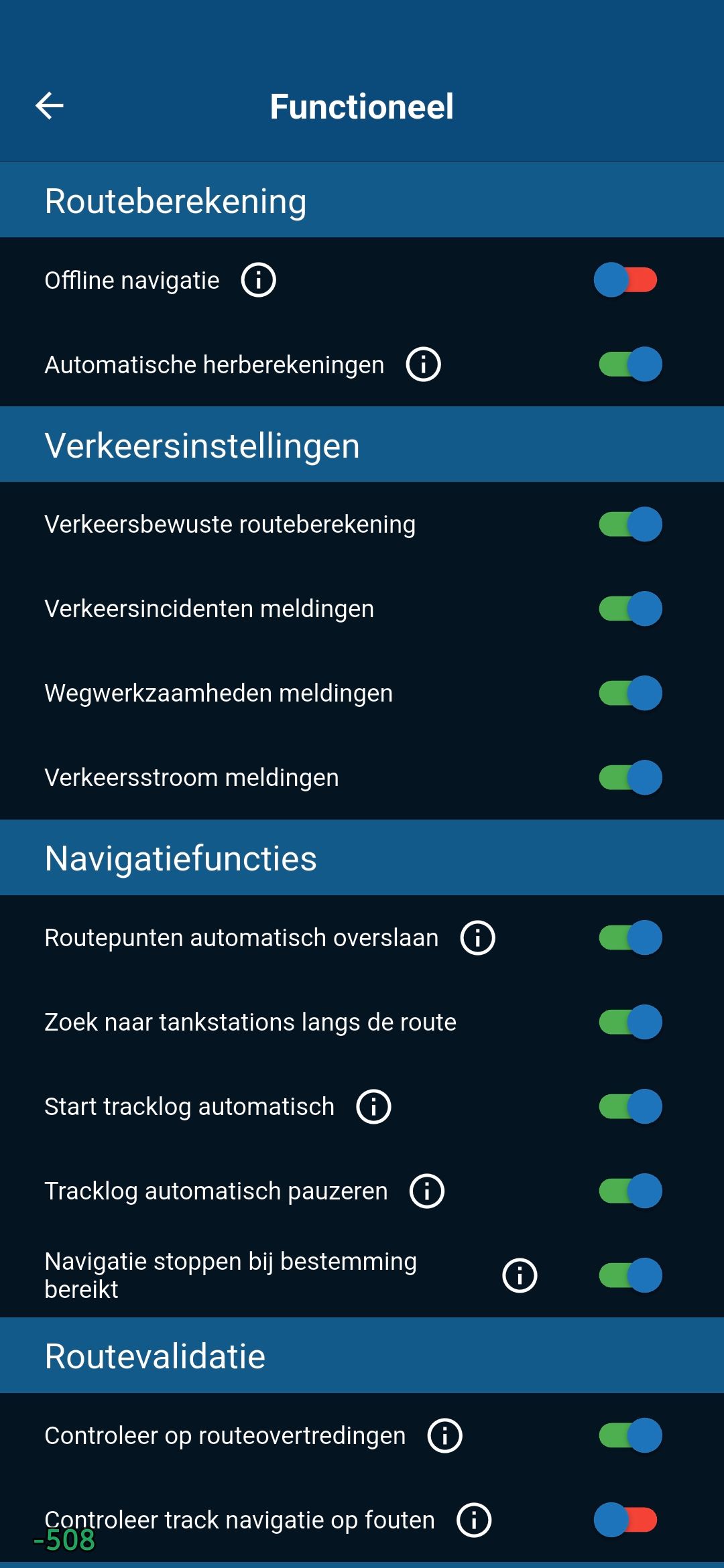
Task: Switch off Start tracklog automatisch
Action: pos(630,1106)
